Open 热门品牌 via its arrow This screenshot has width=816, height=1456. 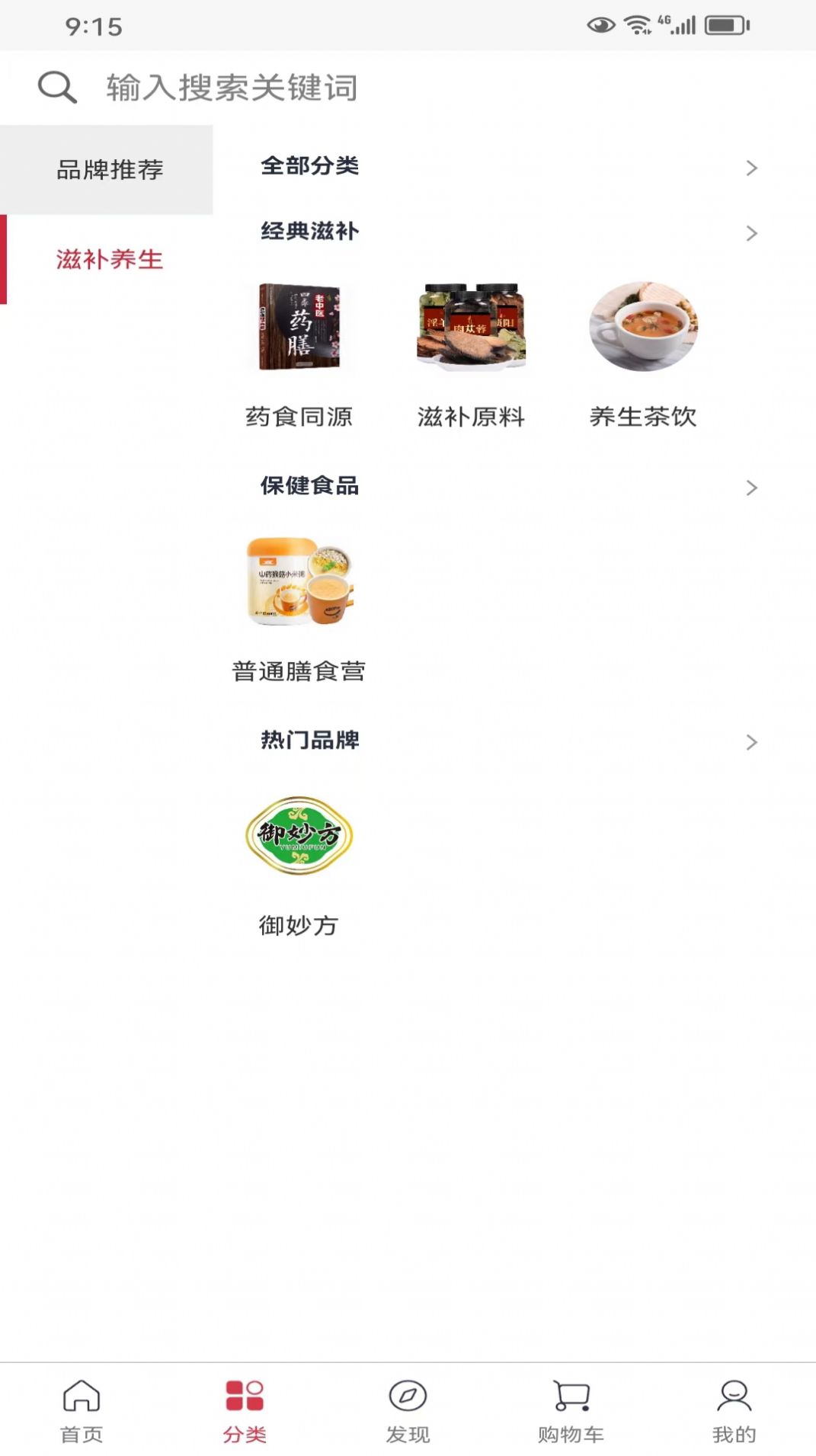[753, 741]
